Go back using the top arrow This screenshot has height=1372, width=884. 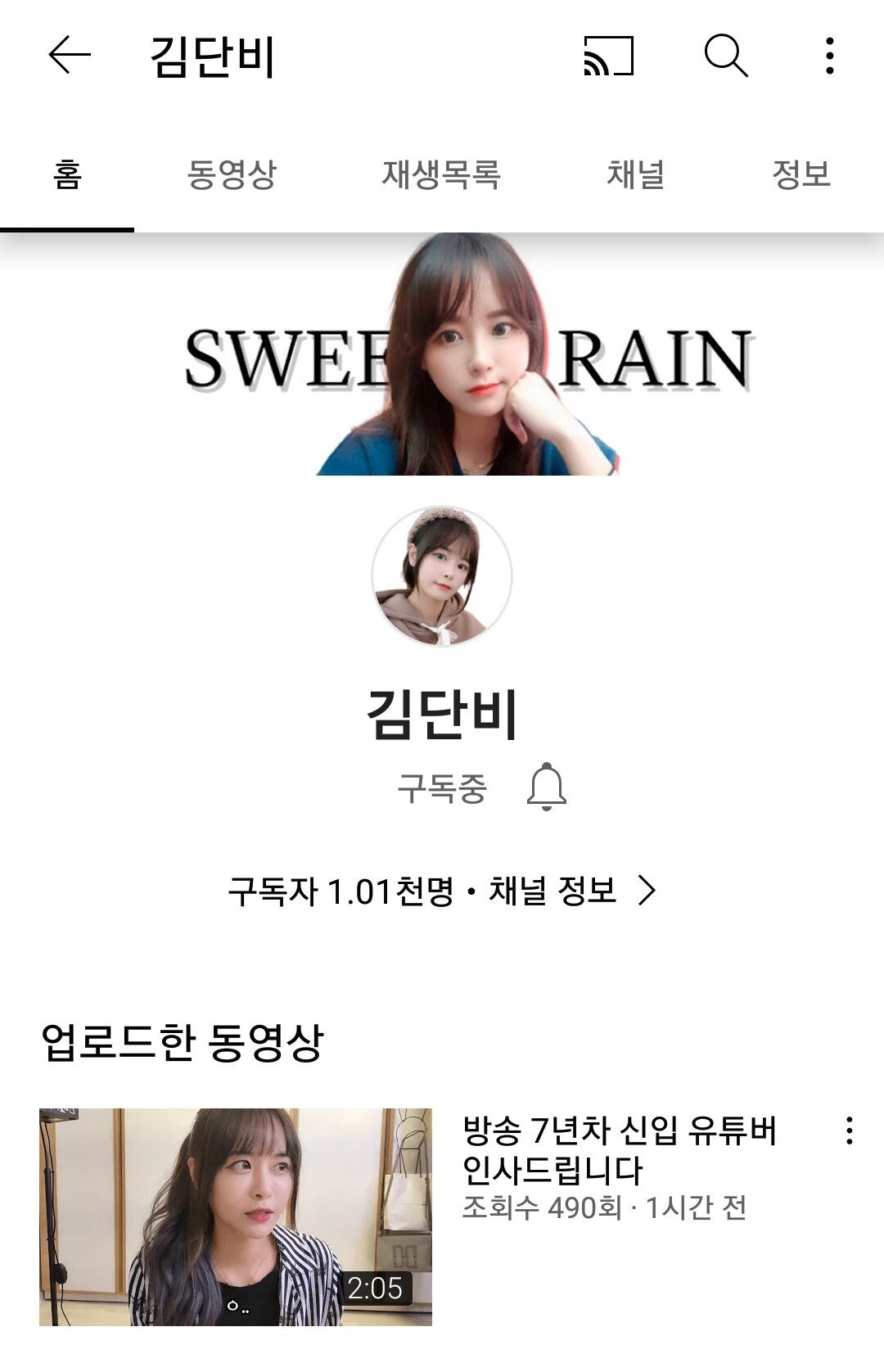pos(70,56)
